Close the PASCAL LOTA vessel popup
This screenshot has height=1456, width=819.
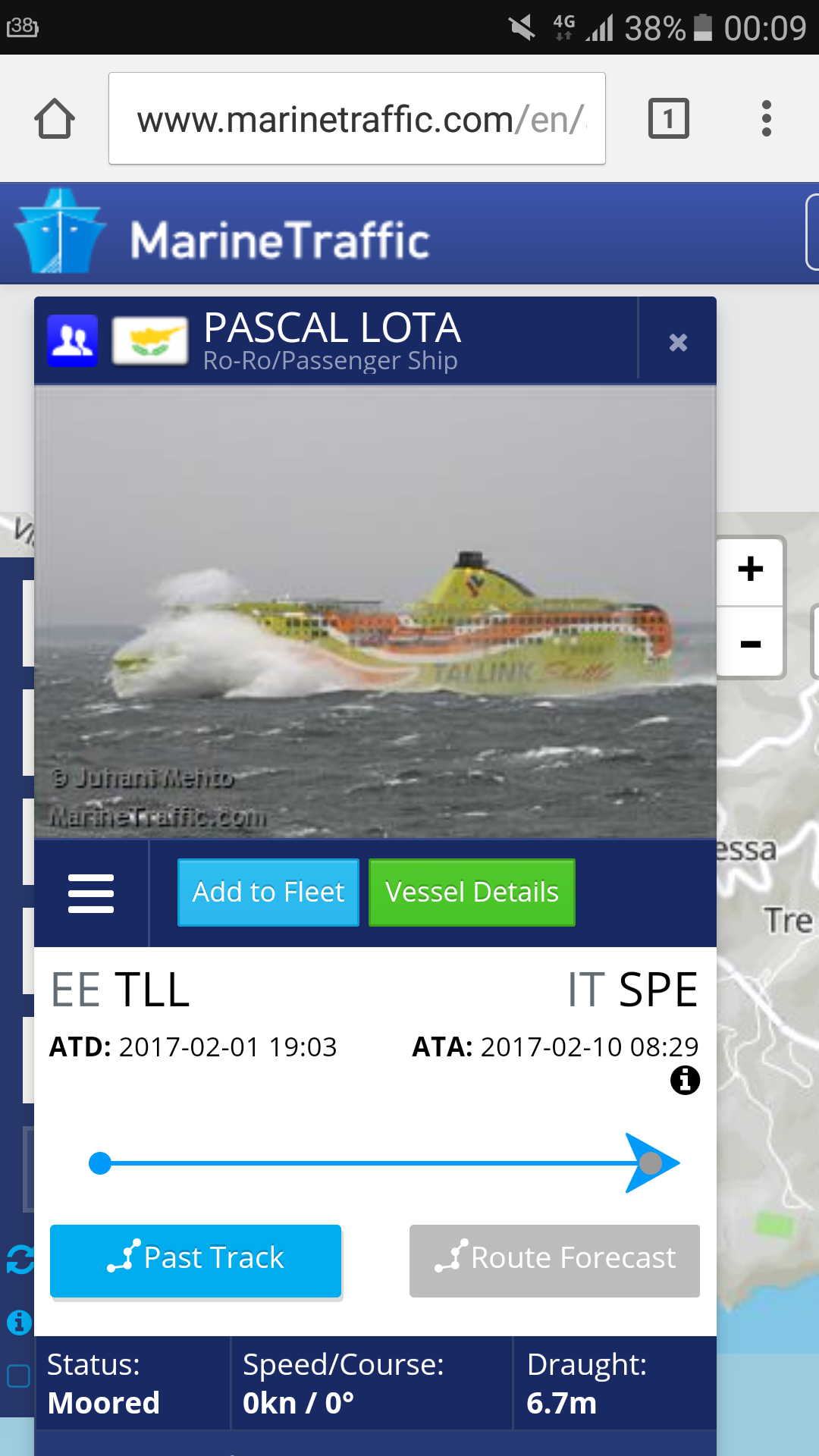pos(678,342)
